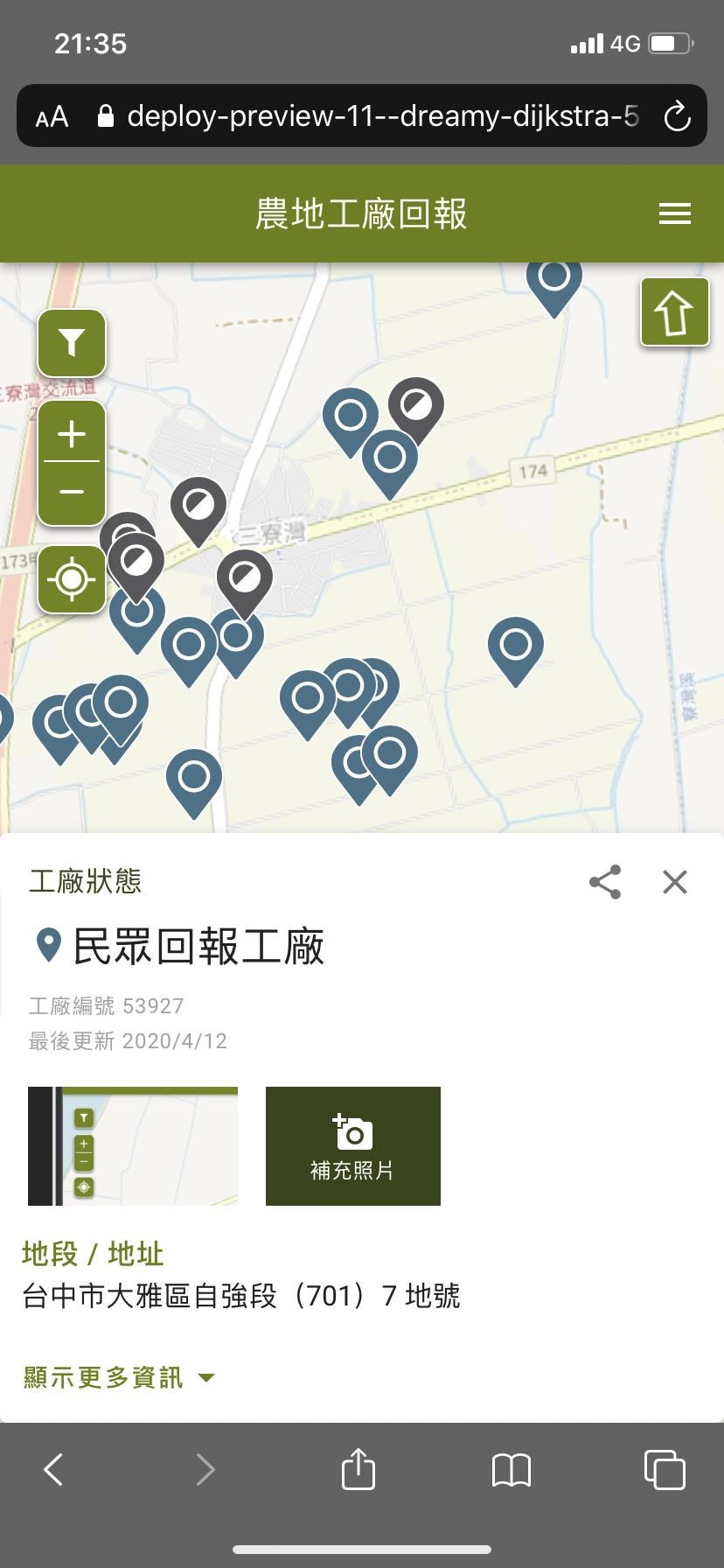Go back in Safari
The width and height of the screenshot is (724, 1568).
(54, 1469)
